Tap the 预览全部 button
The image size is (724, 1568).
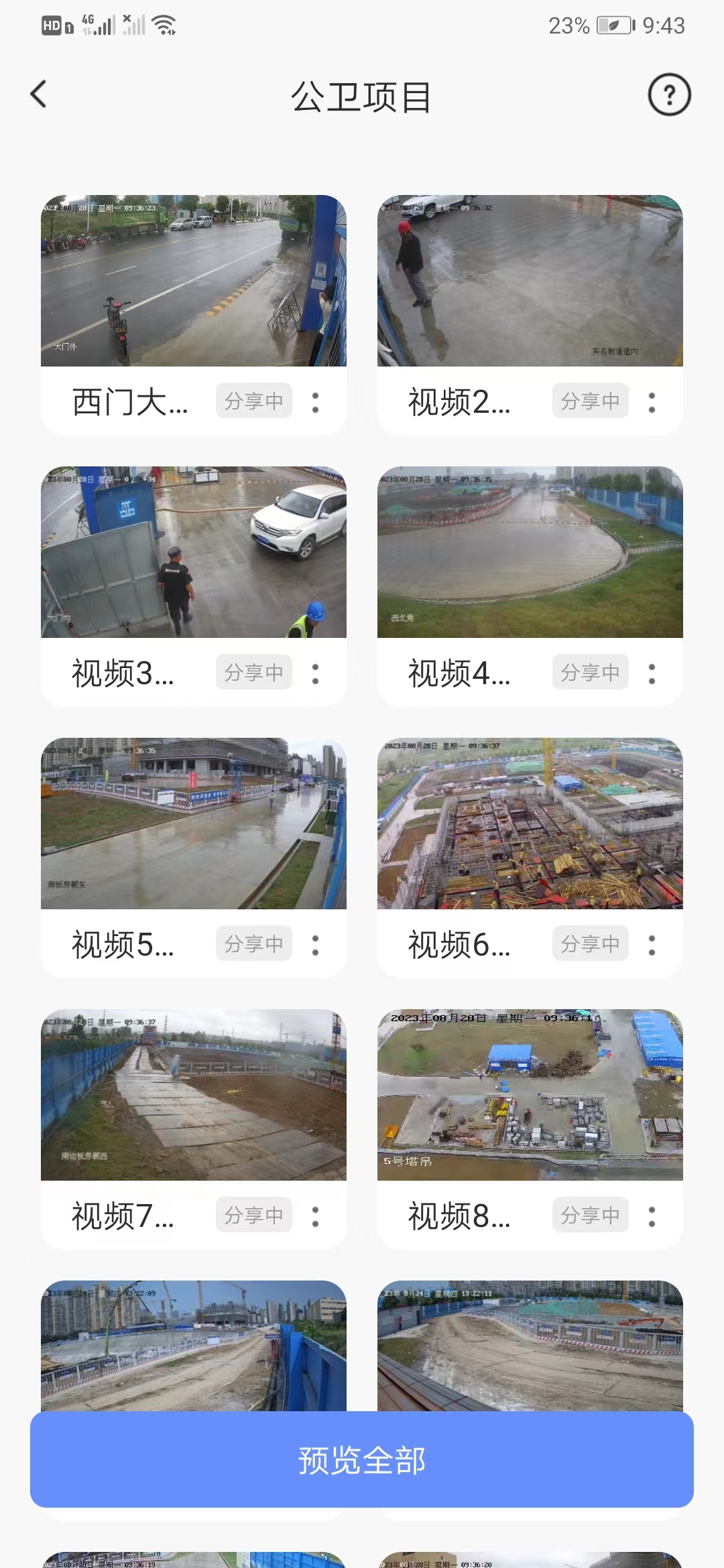coord(362,1461)
